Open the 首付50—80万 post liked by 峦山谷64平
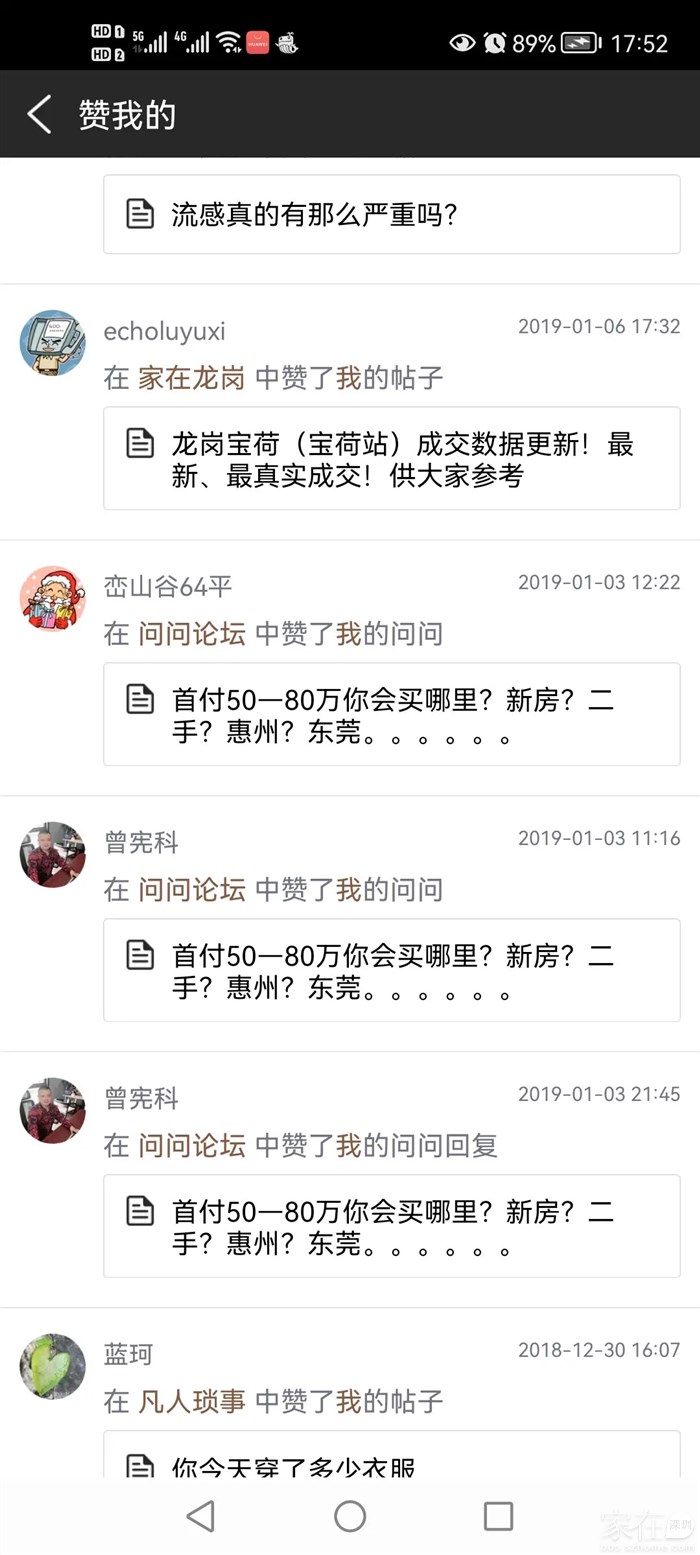This screenshot has height=1555, width=700. point(391,715)
